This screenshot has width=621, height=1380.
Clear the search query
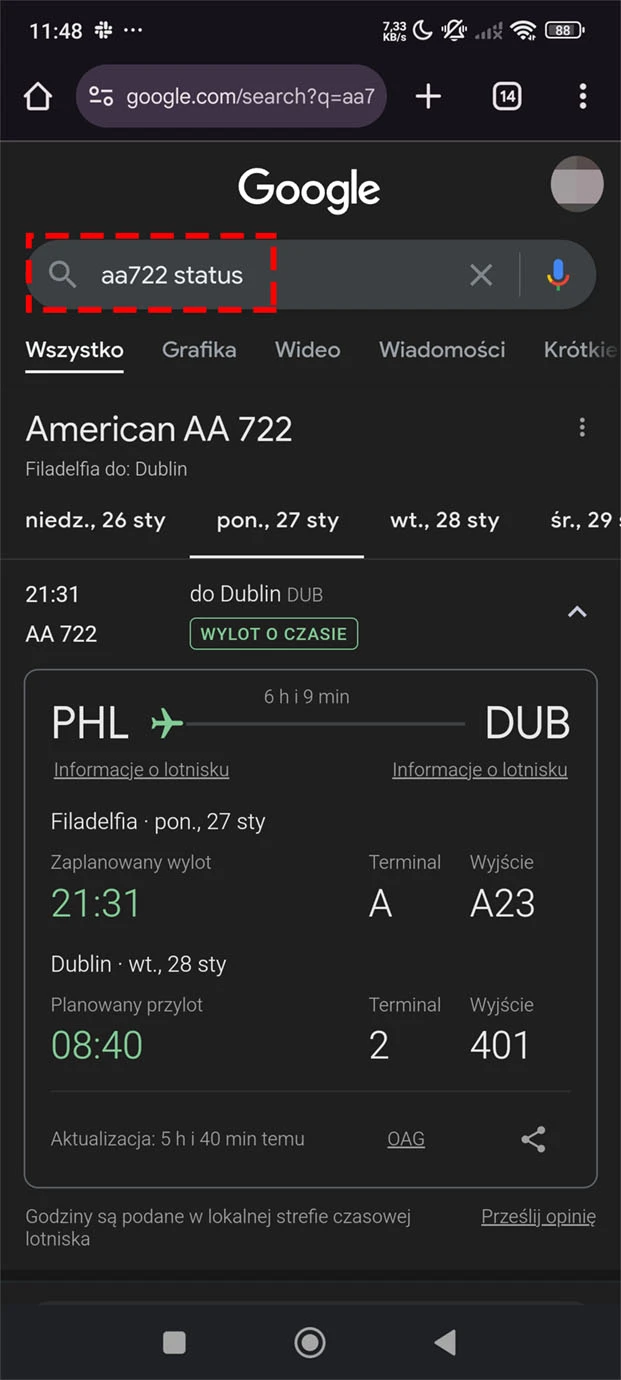tap(481, 275)
